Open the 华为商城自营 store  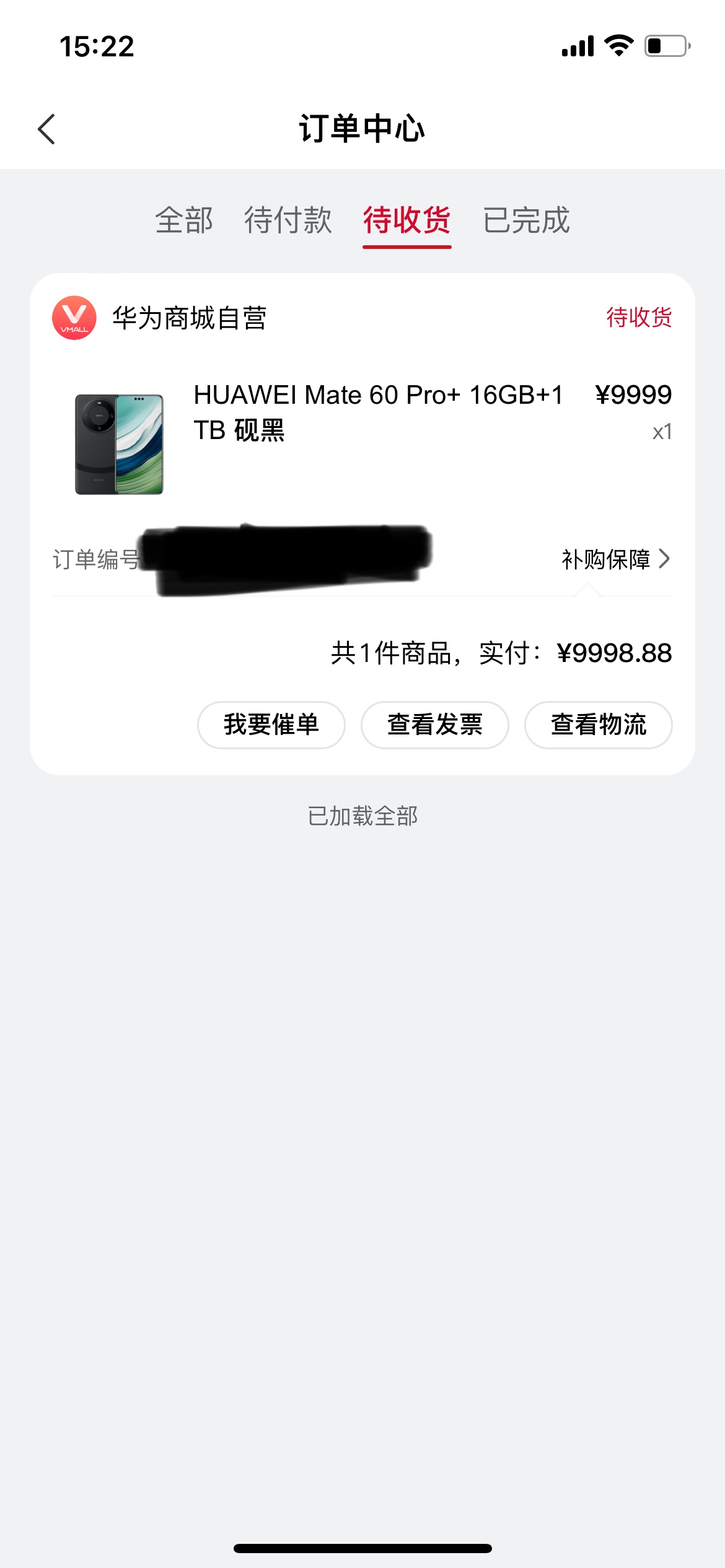click(188, 318)
